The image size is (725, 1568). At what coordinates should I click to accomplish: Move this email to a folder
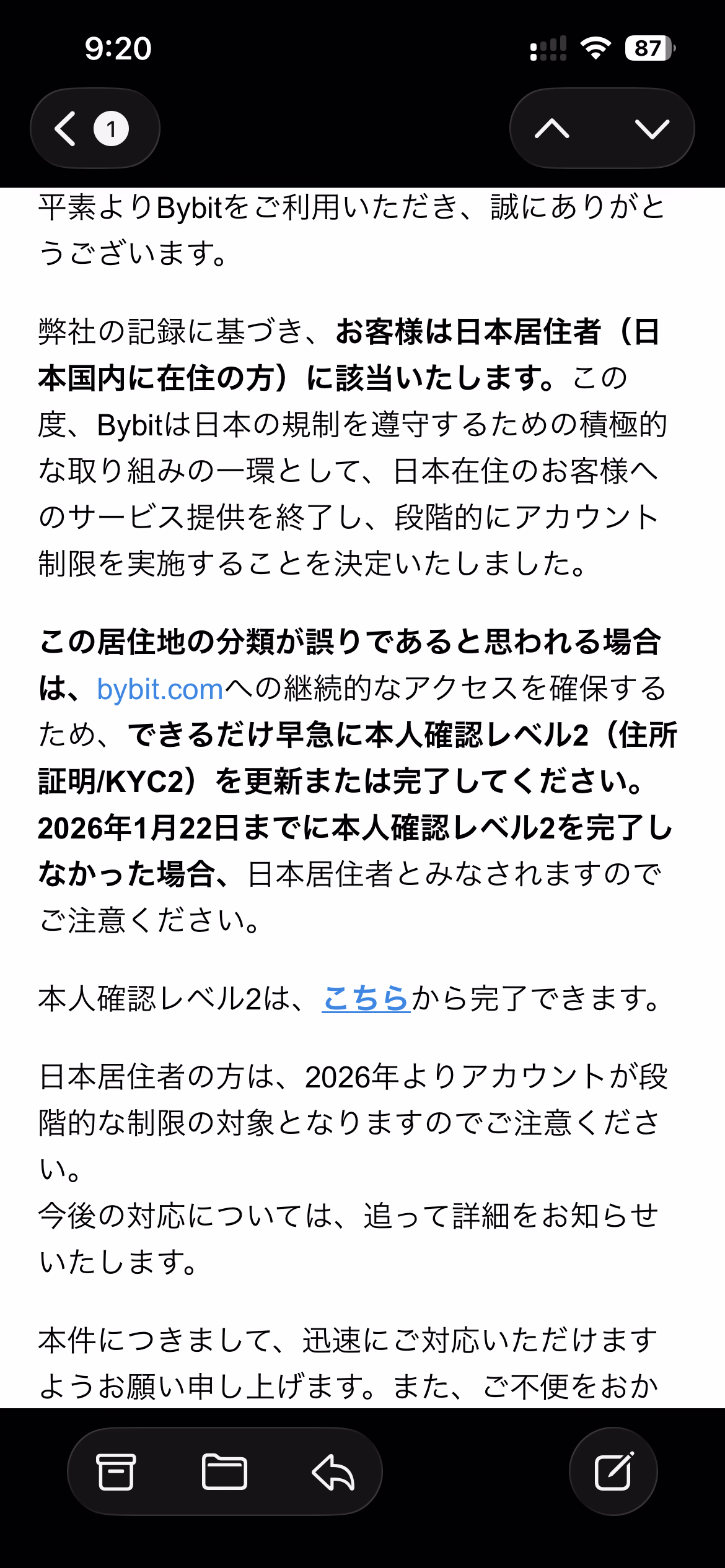coord(224,1471)
